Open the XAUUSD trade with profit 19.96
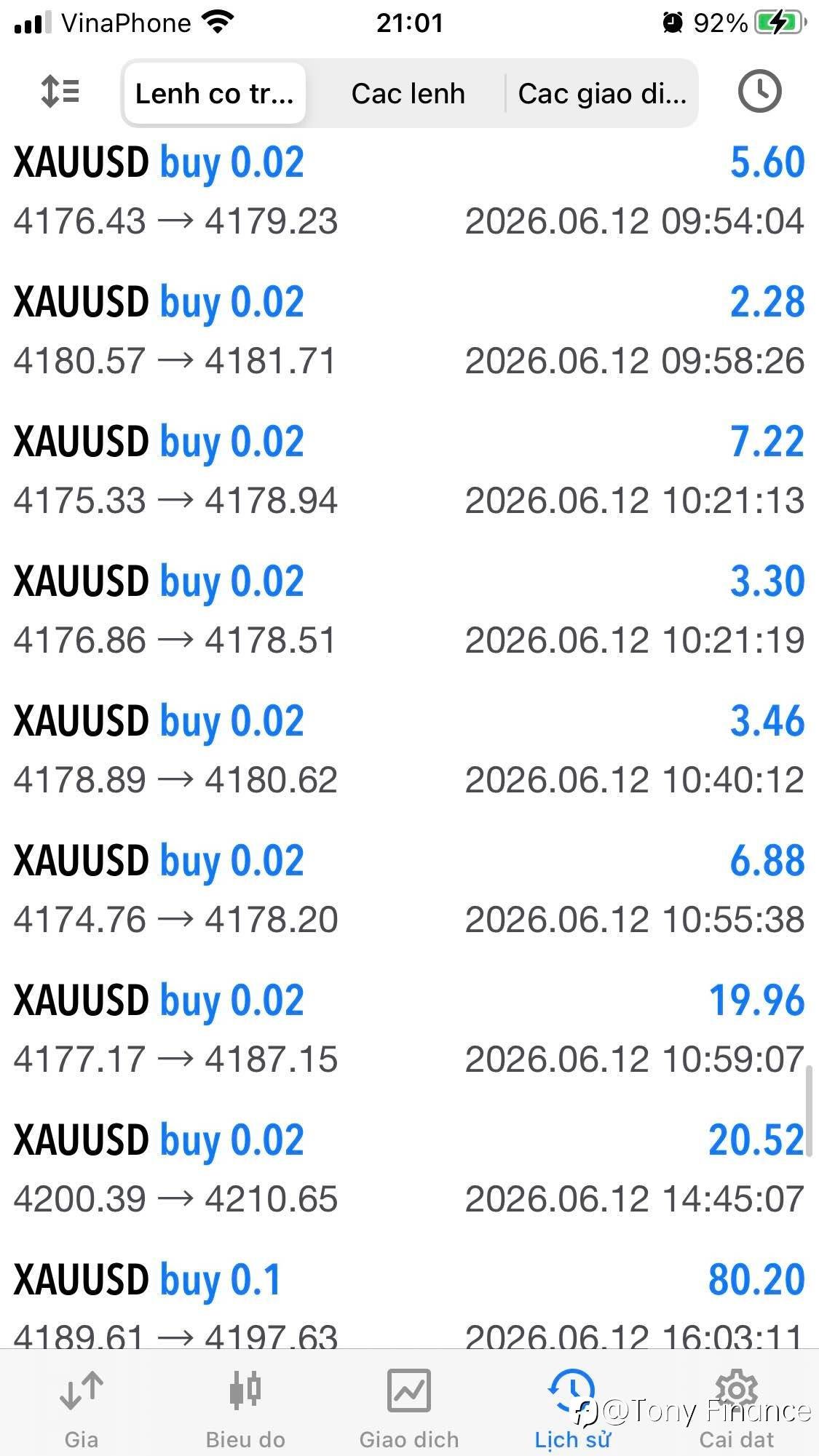 point(409,1030)
